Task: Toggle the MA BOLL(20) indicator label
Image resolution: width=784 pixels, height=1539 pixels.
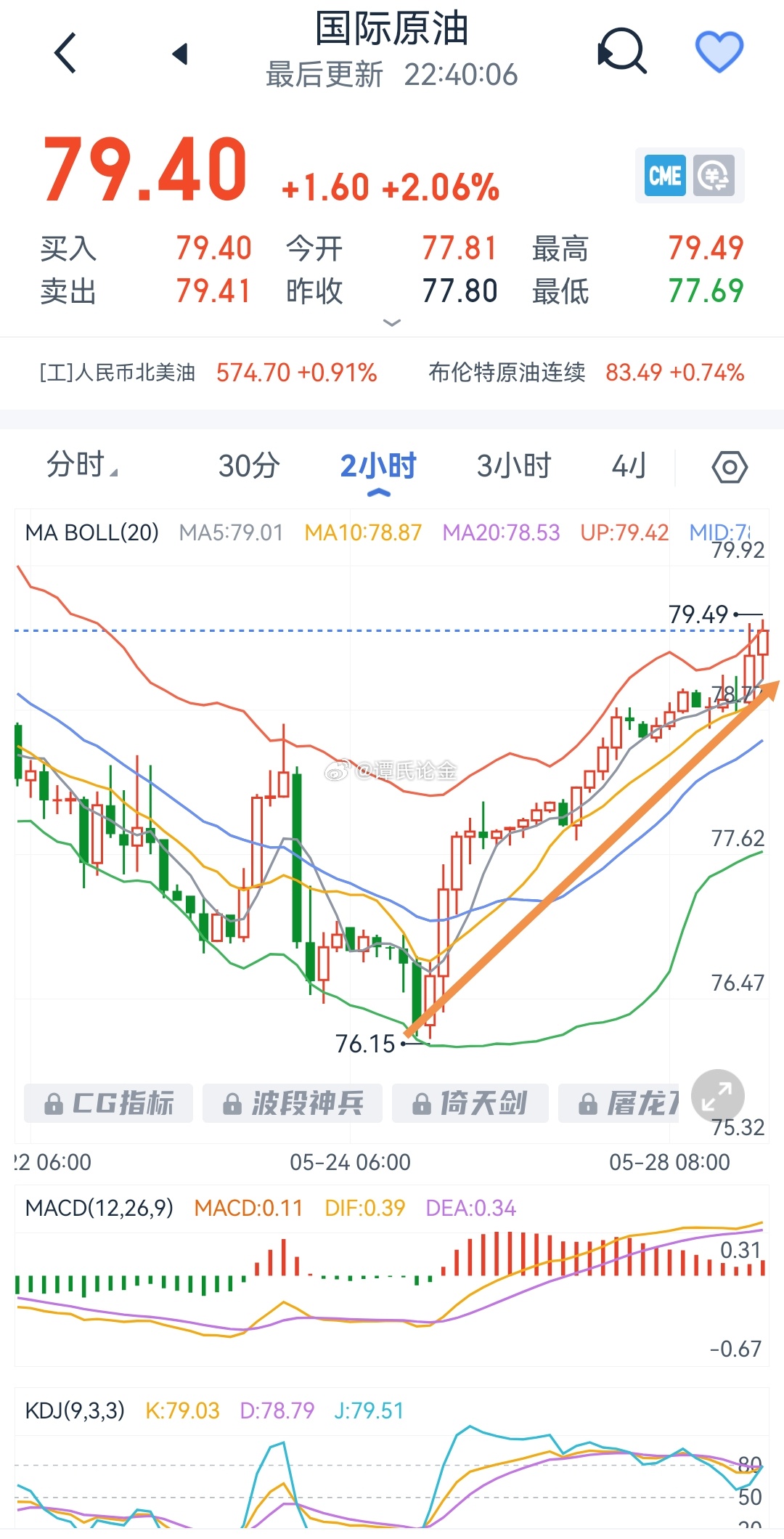Action: coord(94,532)
